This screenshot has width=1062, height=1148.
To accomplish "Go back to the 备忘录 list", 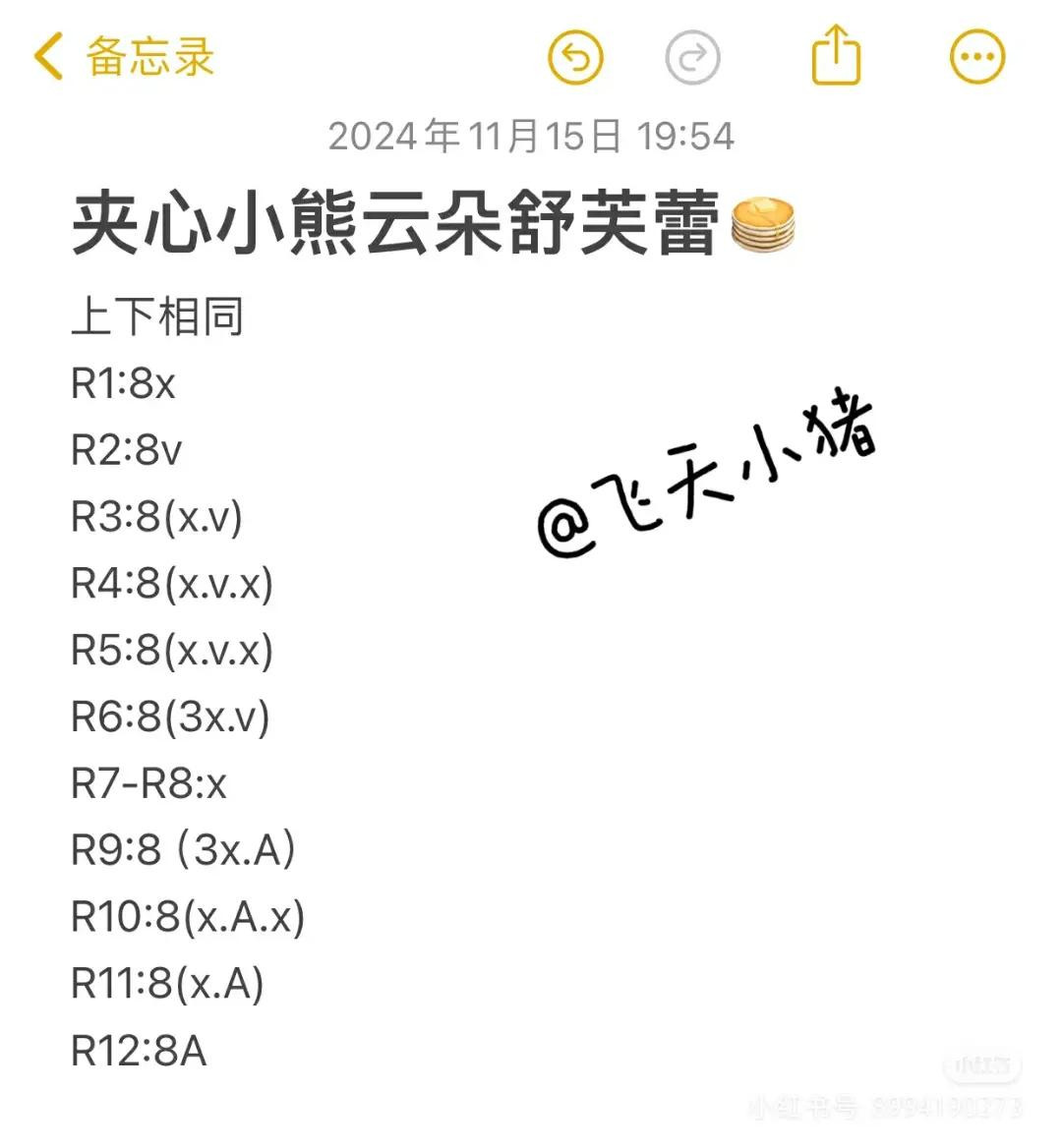I will click(123, 57).
